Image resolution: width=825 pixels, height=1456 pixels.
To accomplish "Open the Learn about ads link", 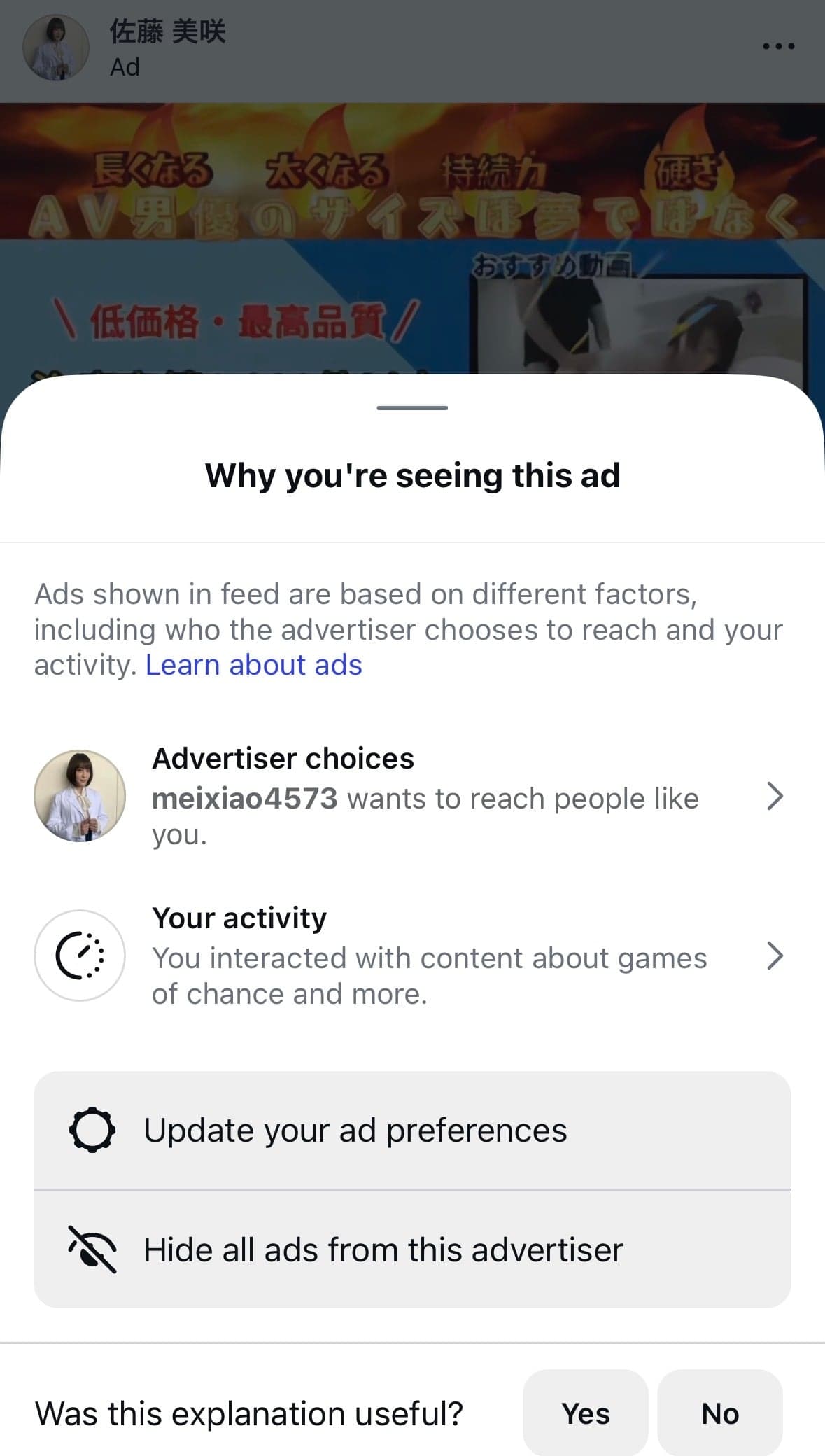I will coord(253,665).
